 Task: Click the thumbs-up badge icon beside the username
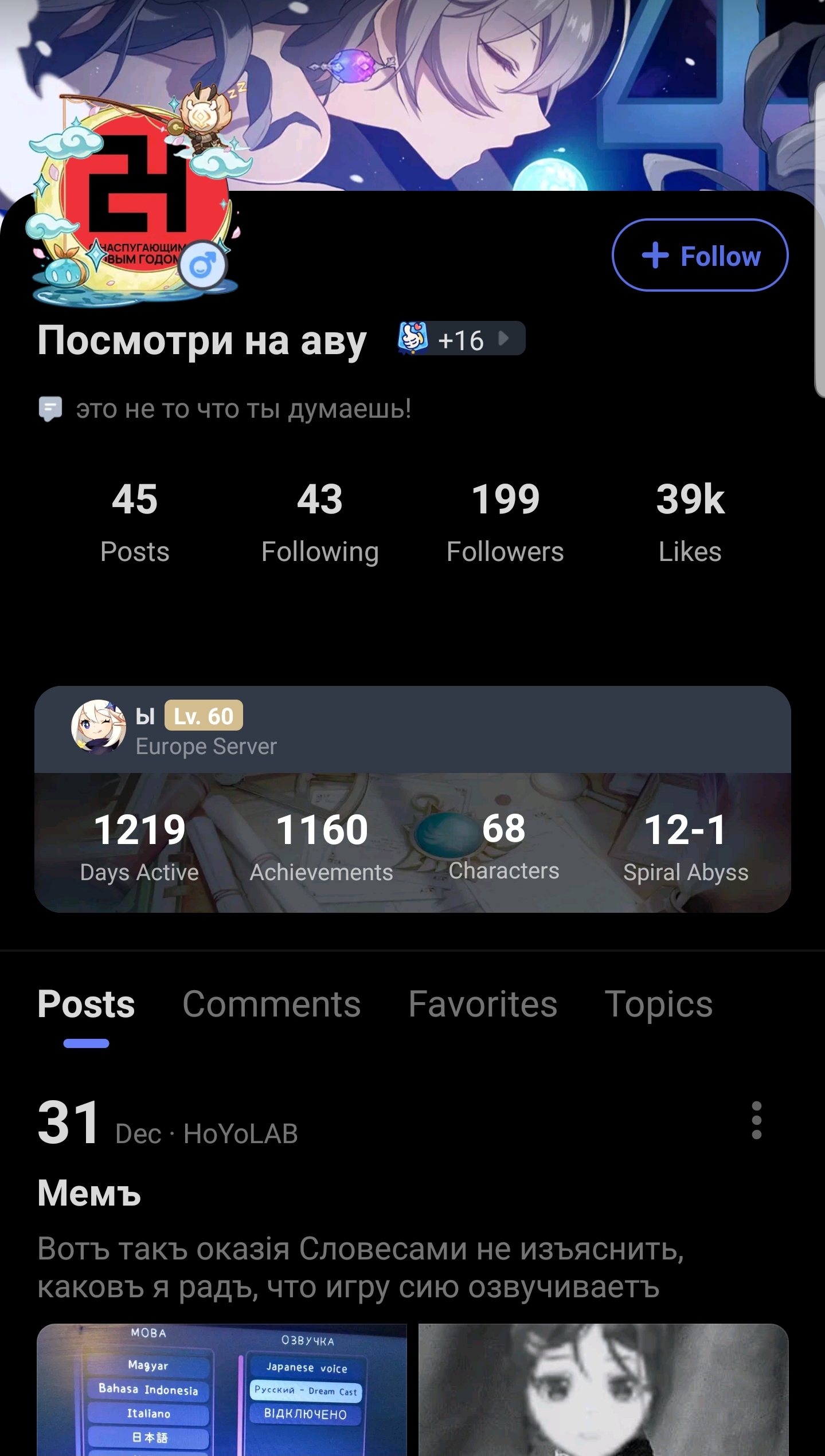point(412,338)
